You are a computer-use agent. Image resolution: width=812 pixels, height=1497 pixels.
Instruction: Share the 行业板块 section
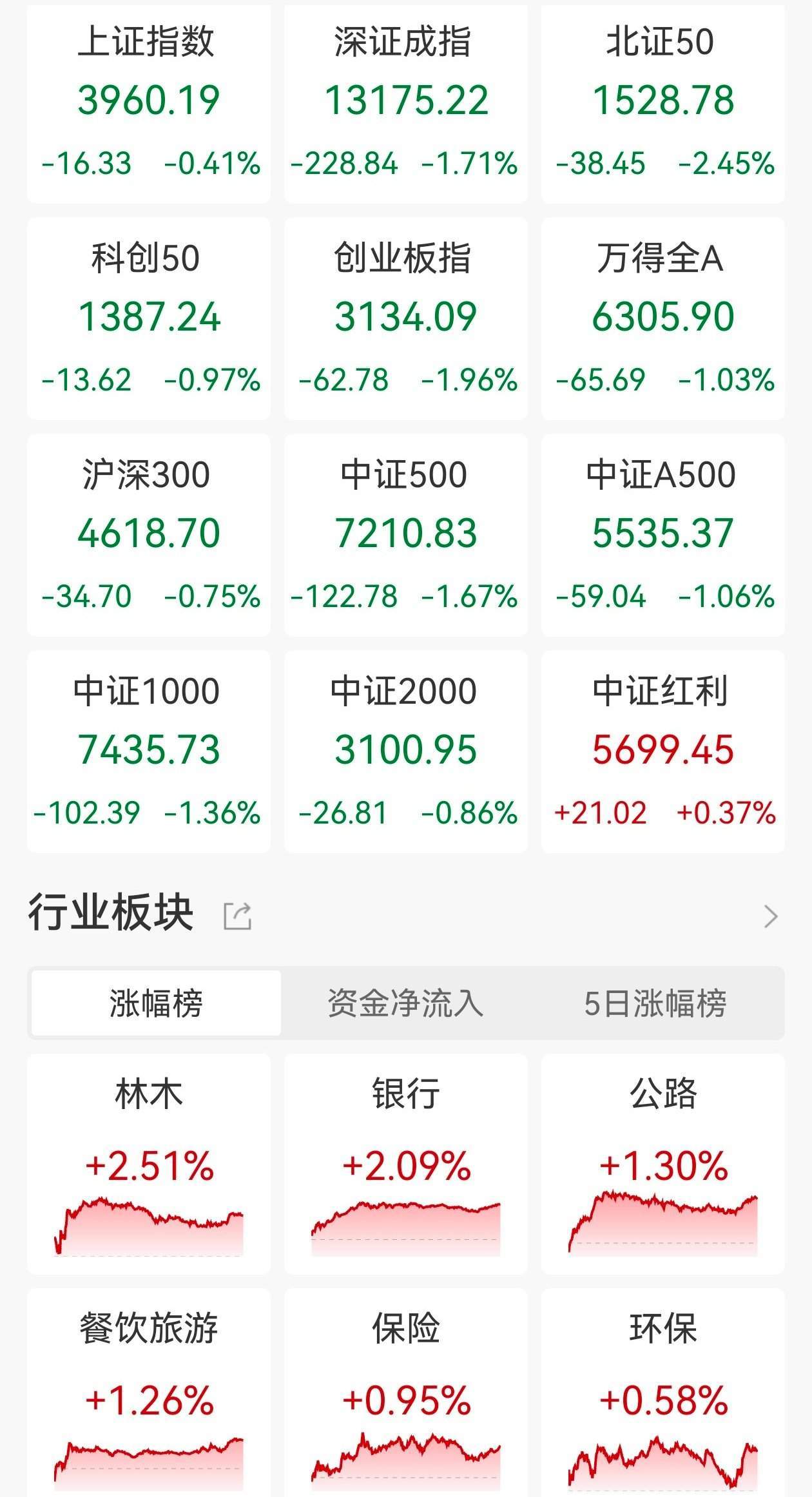(237, 916)
